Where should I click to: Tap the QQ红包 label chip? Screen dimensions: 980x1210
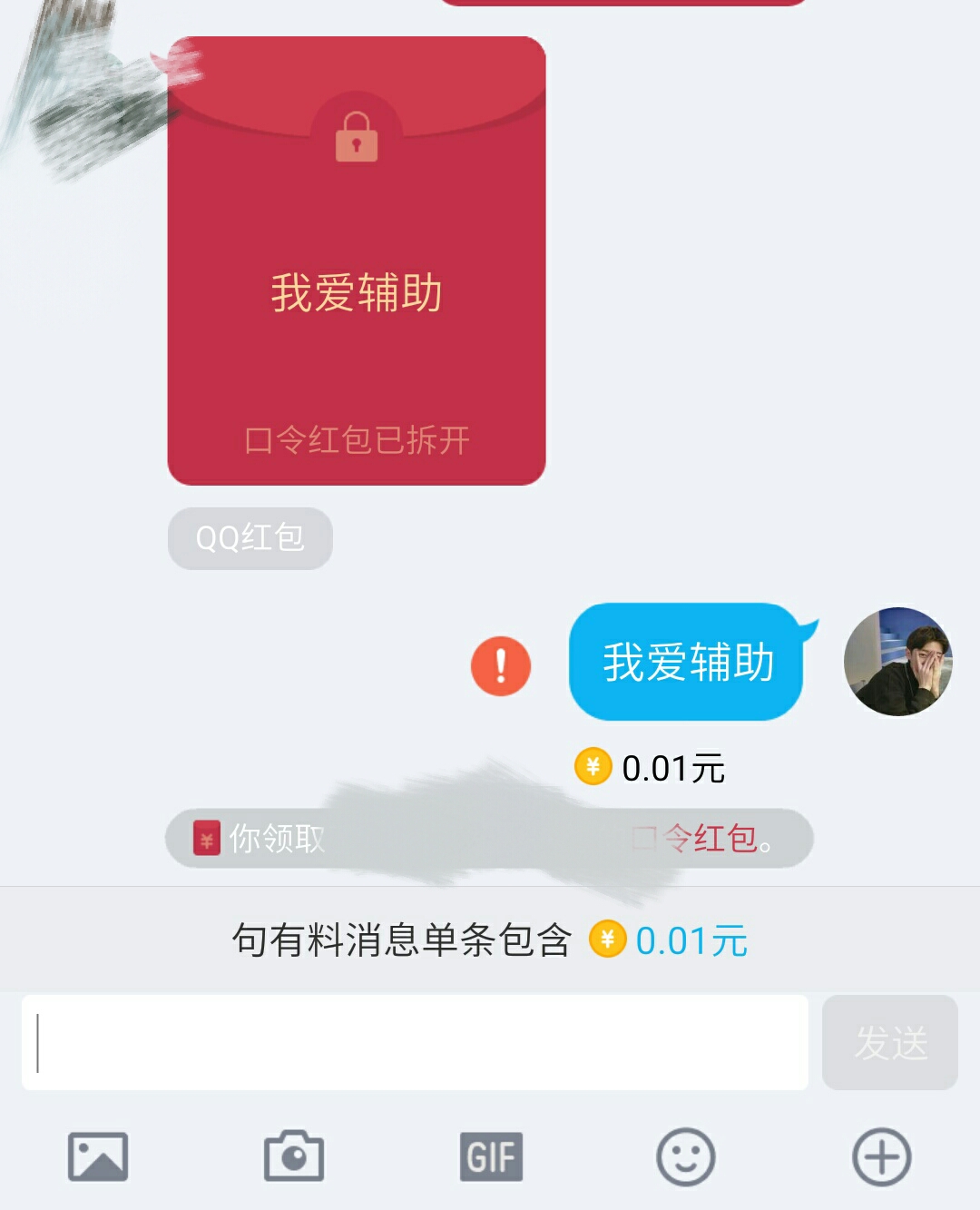(x=250, y=538)
